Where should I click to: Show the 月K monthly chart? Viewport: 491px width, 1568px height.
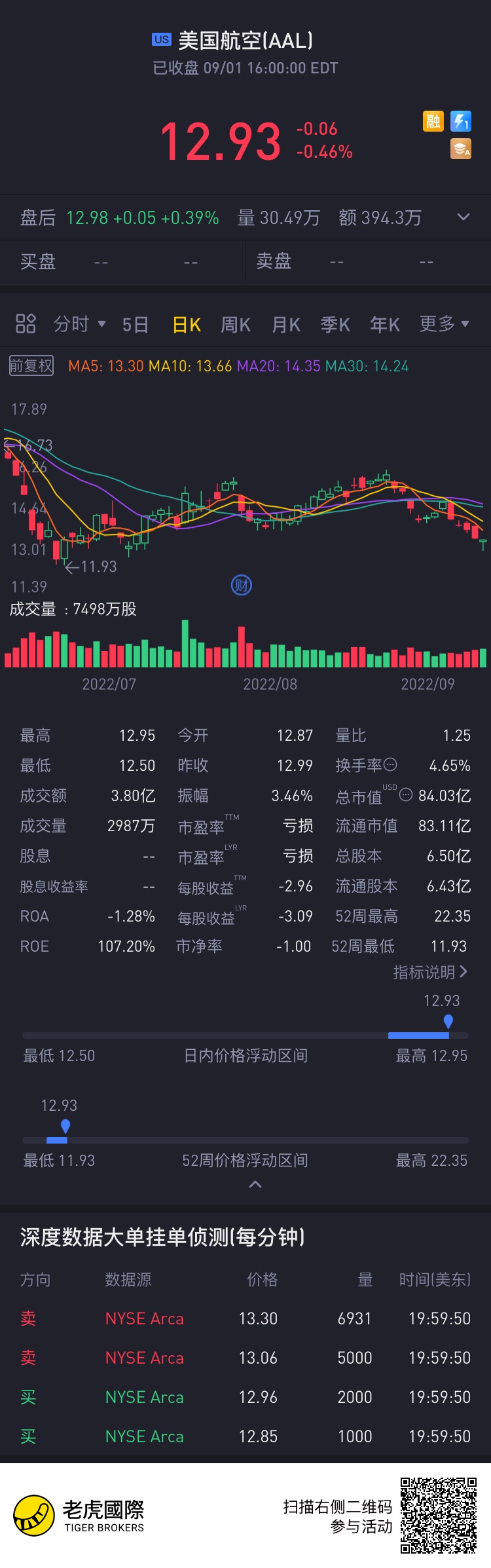tap(286, 325)
